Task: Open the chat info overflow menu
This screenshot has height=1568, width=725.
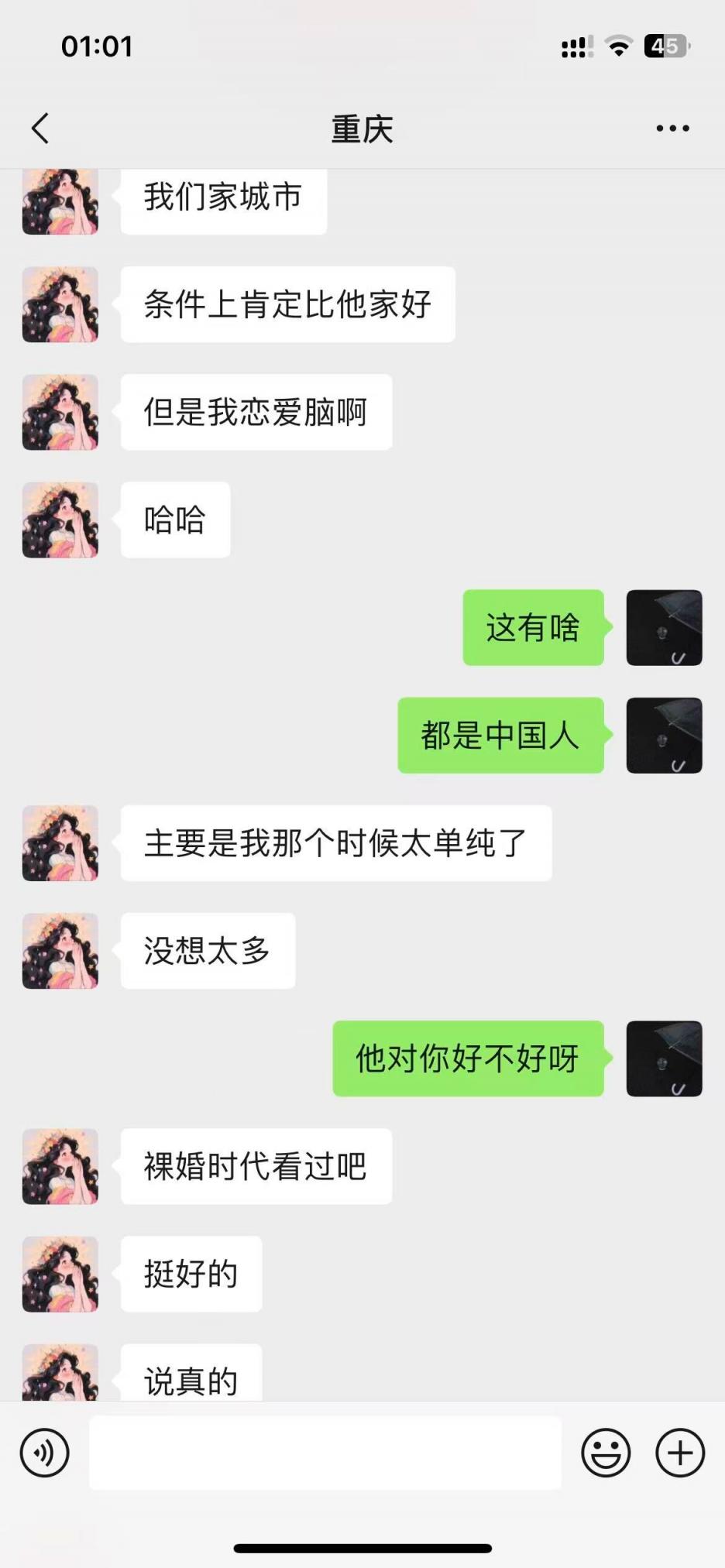Action: tap(672, 129)
